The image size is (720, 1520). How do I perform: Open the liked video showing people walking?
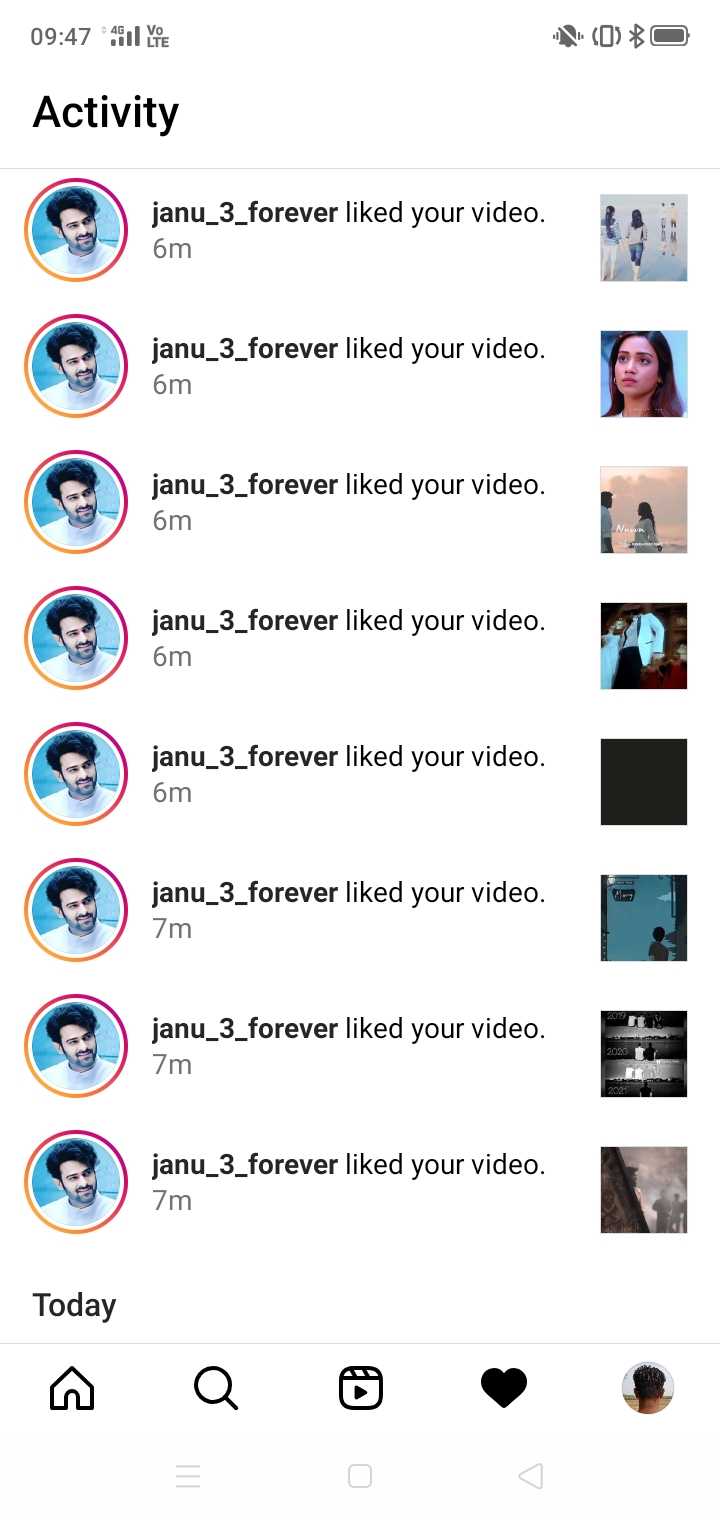pyautogui.click(x=643, y=238)
